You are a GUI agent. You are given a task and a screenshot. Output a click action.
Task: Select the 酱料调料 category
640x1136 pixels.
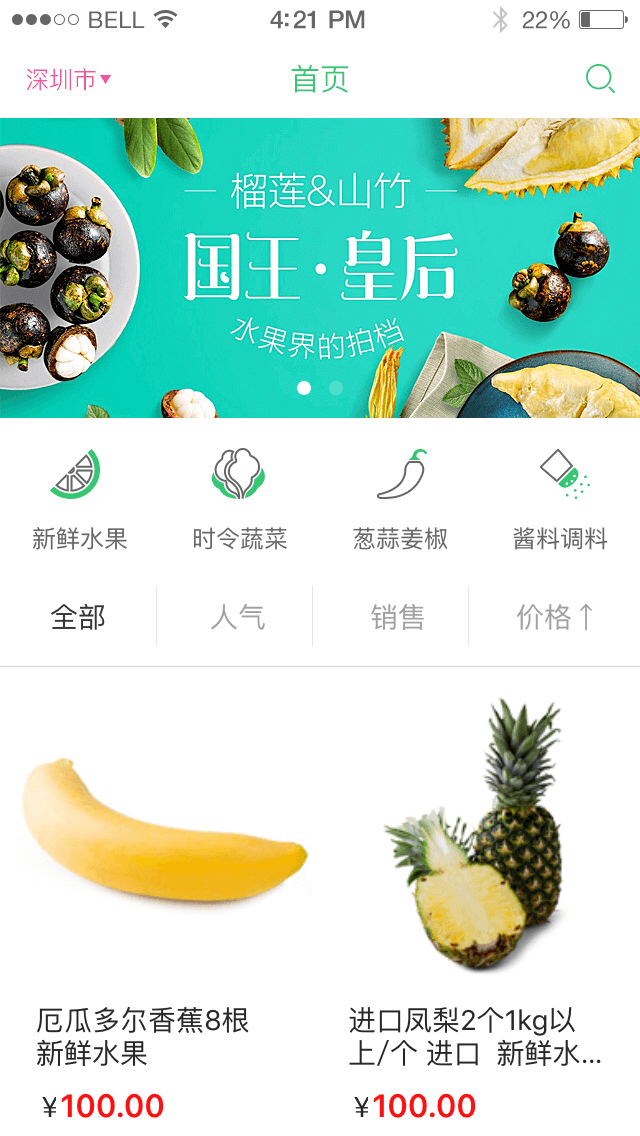[560, 498]
